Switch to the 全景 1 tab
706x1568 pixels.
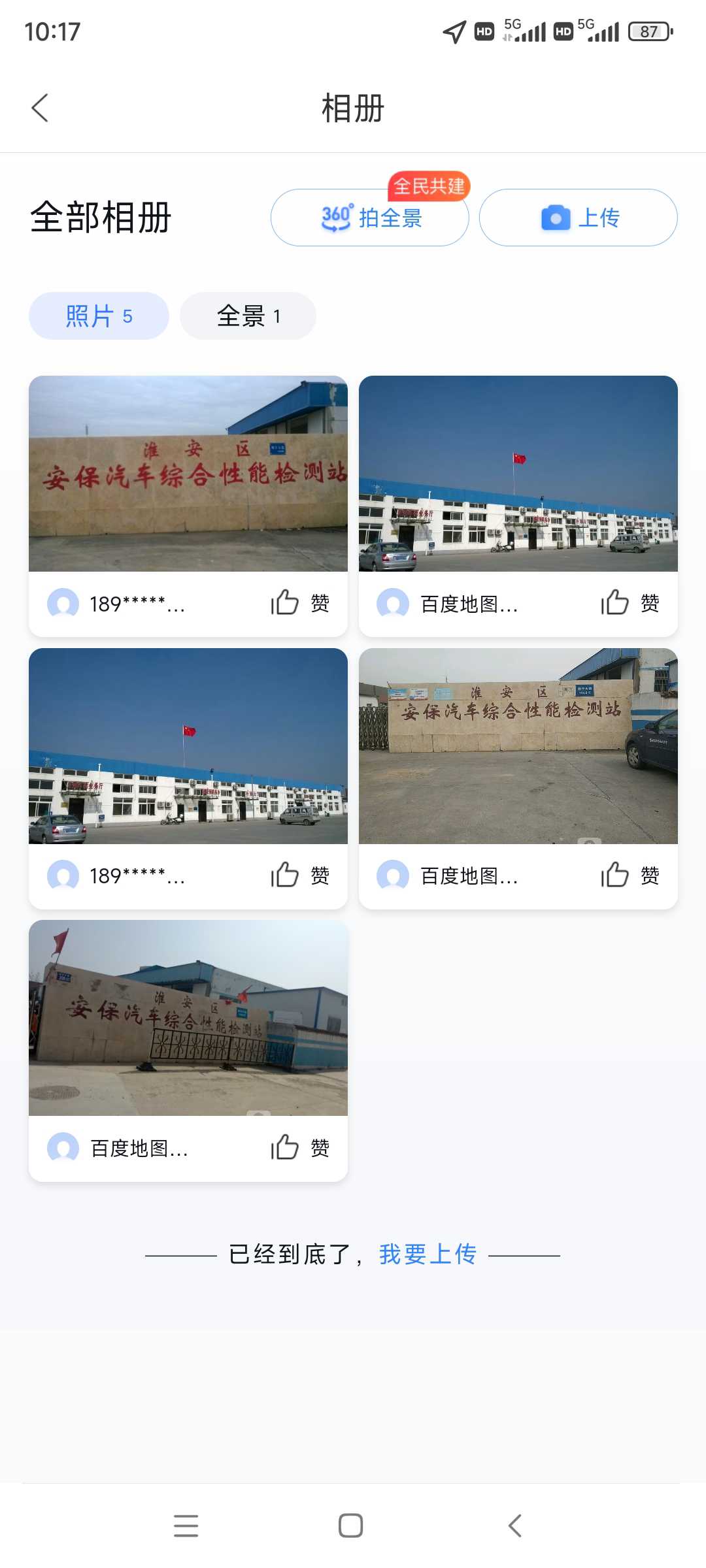248,316
